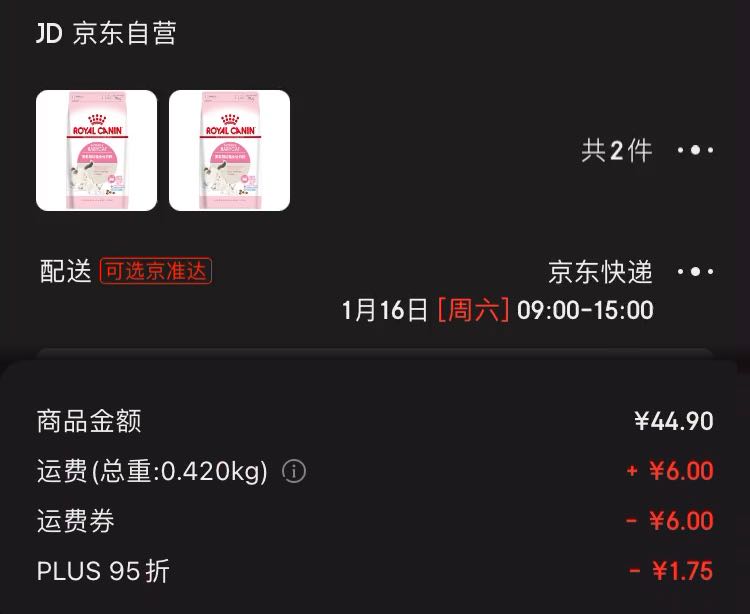750x614 pixels.
Task: Show shipping fee info icon next to 运费
Action: click(294, 471)
